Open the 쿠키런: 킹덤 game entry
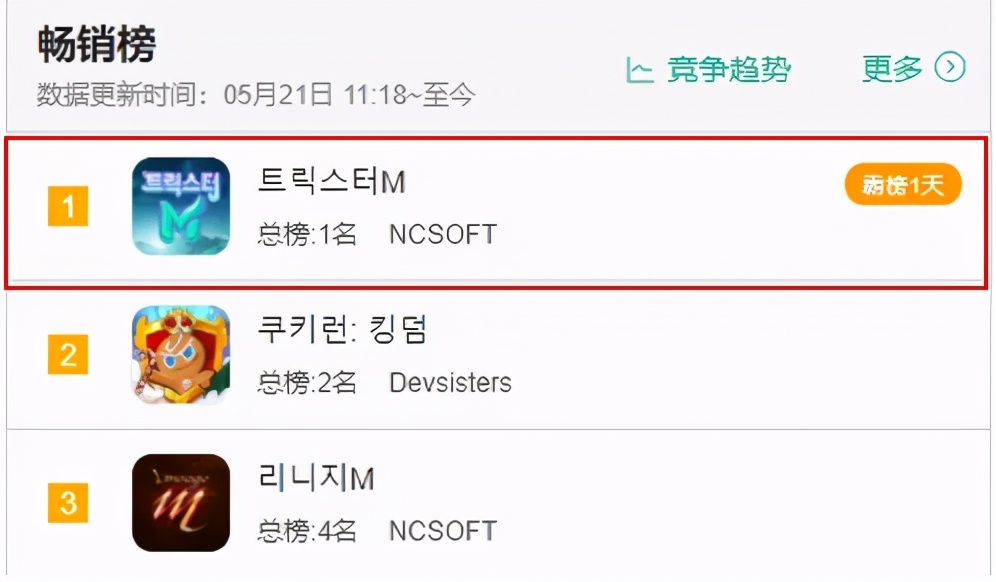This screenshot has width=996, height=582. [342, 330]
